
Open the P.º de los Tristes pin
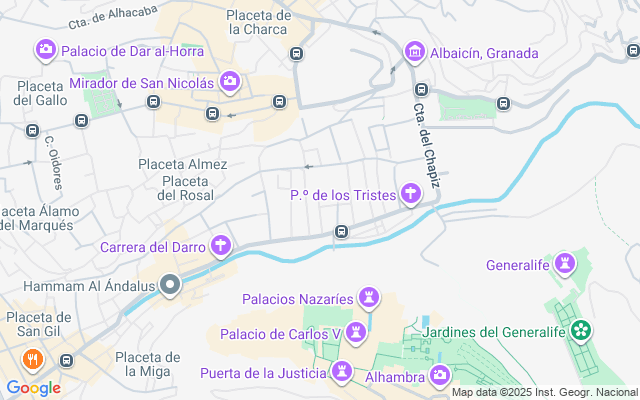tap(410, 193)
